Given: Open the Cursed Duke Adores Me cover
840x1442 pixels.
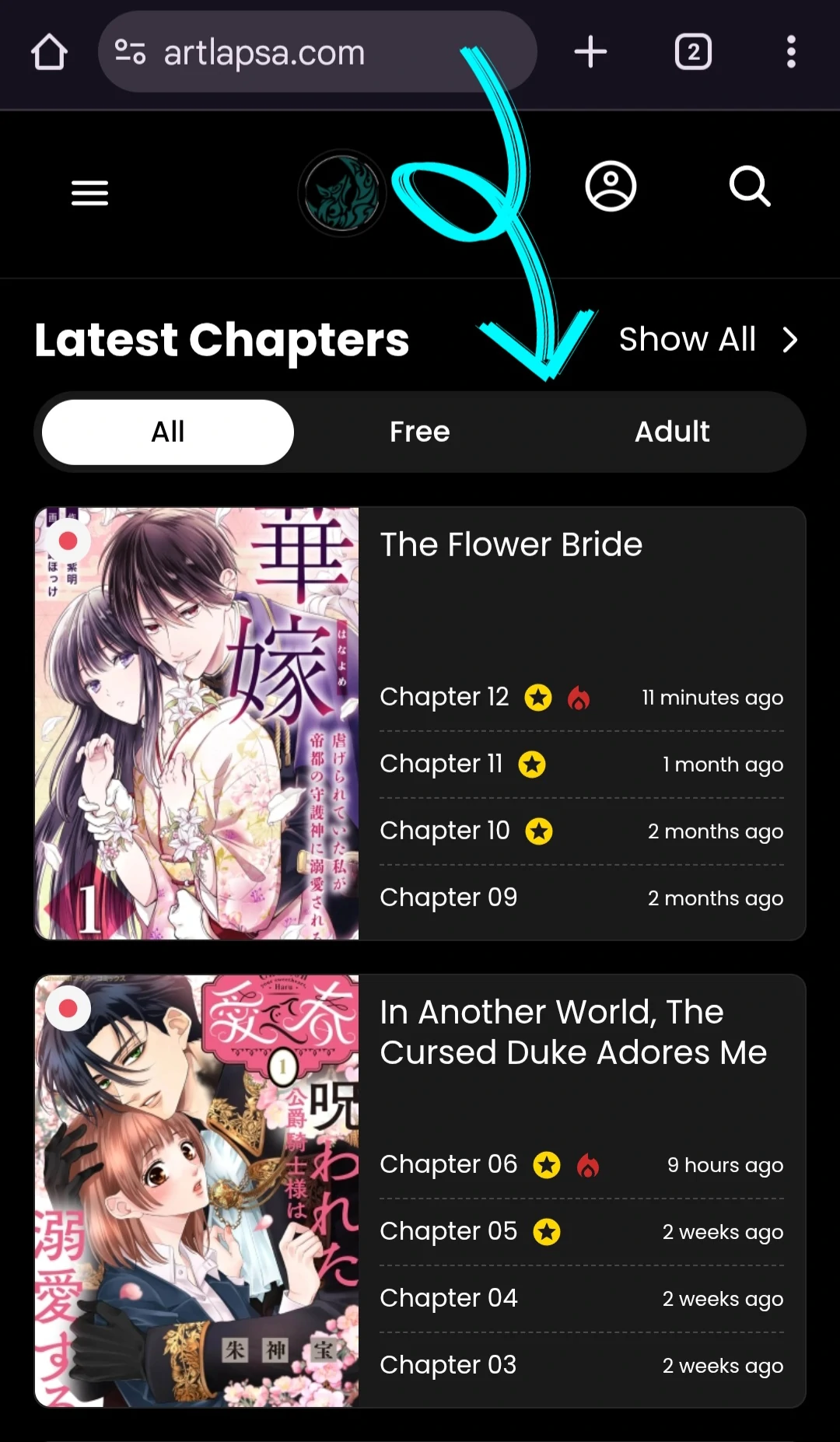Looking at the screenshot, I should (x=197, y=1191).
